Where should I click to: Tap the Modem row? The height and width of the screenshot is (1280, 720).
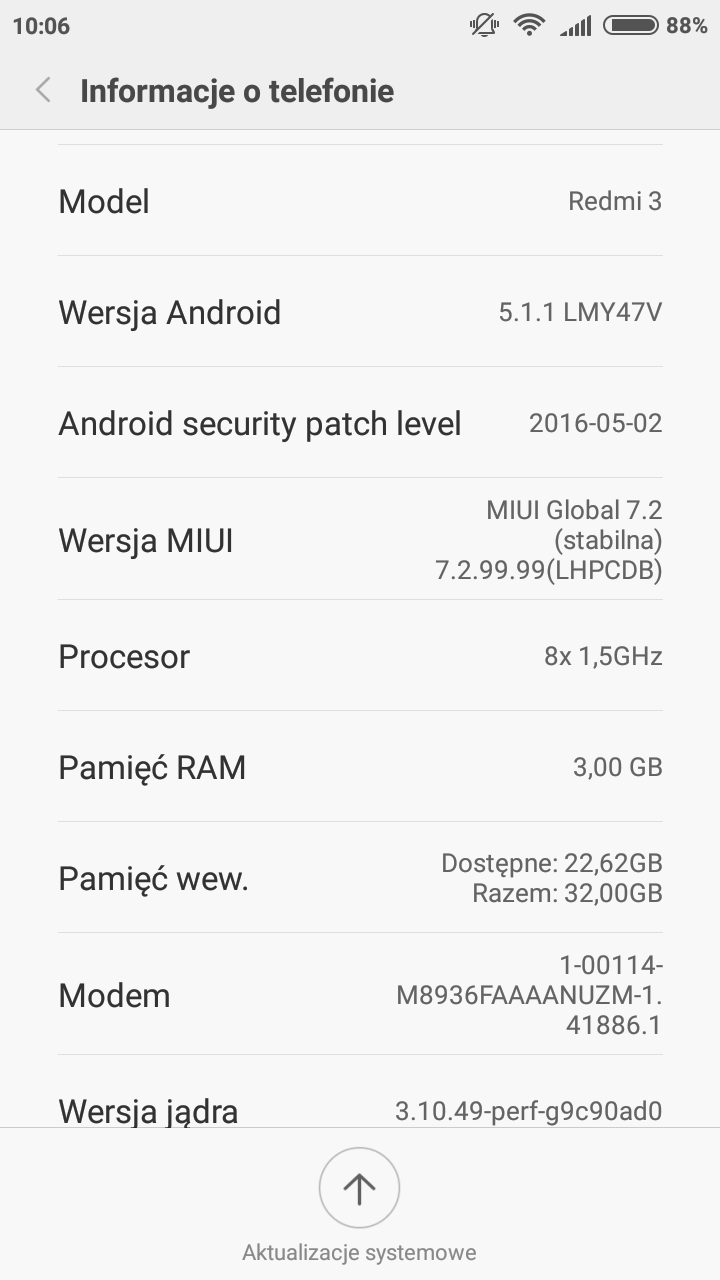(x=360, y=995)
